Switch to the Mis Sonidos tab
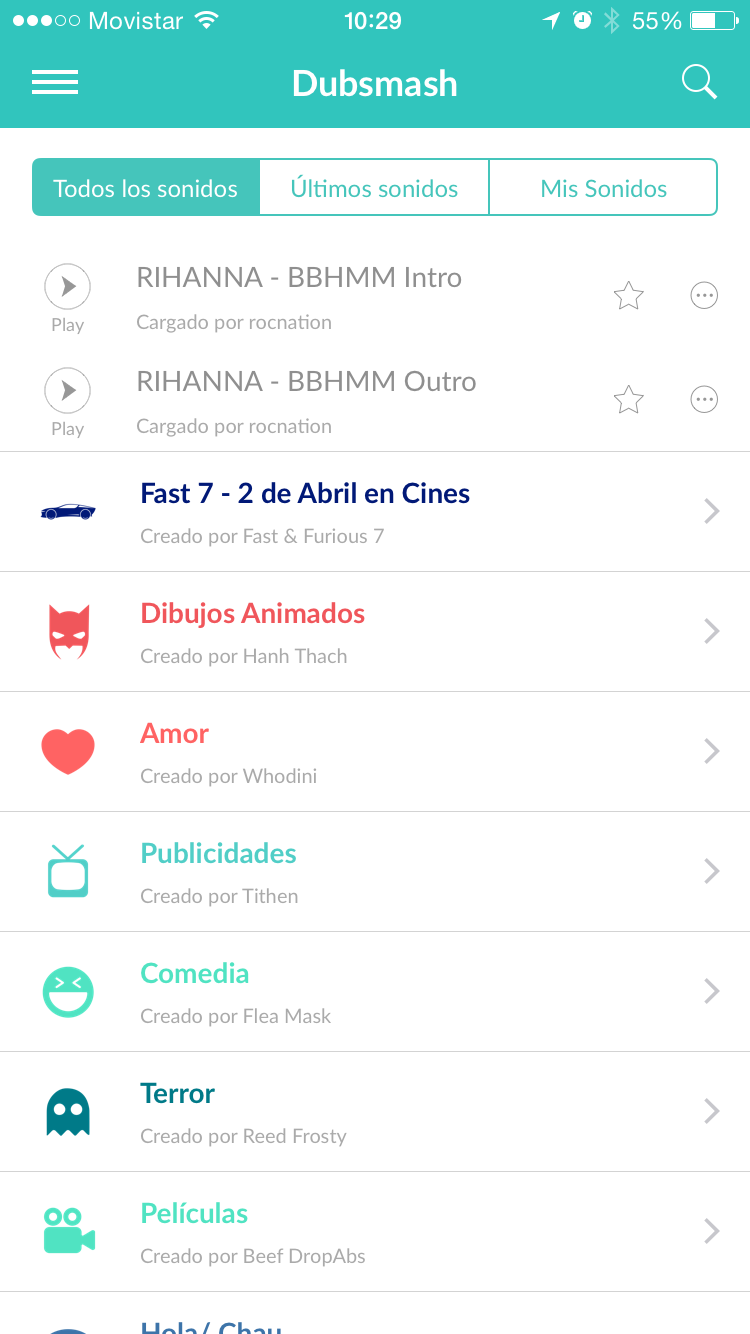The width and height of the screenshot is (750, 1334). tap(603, 188)
